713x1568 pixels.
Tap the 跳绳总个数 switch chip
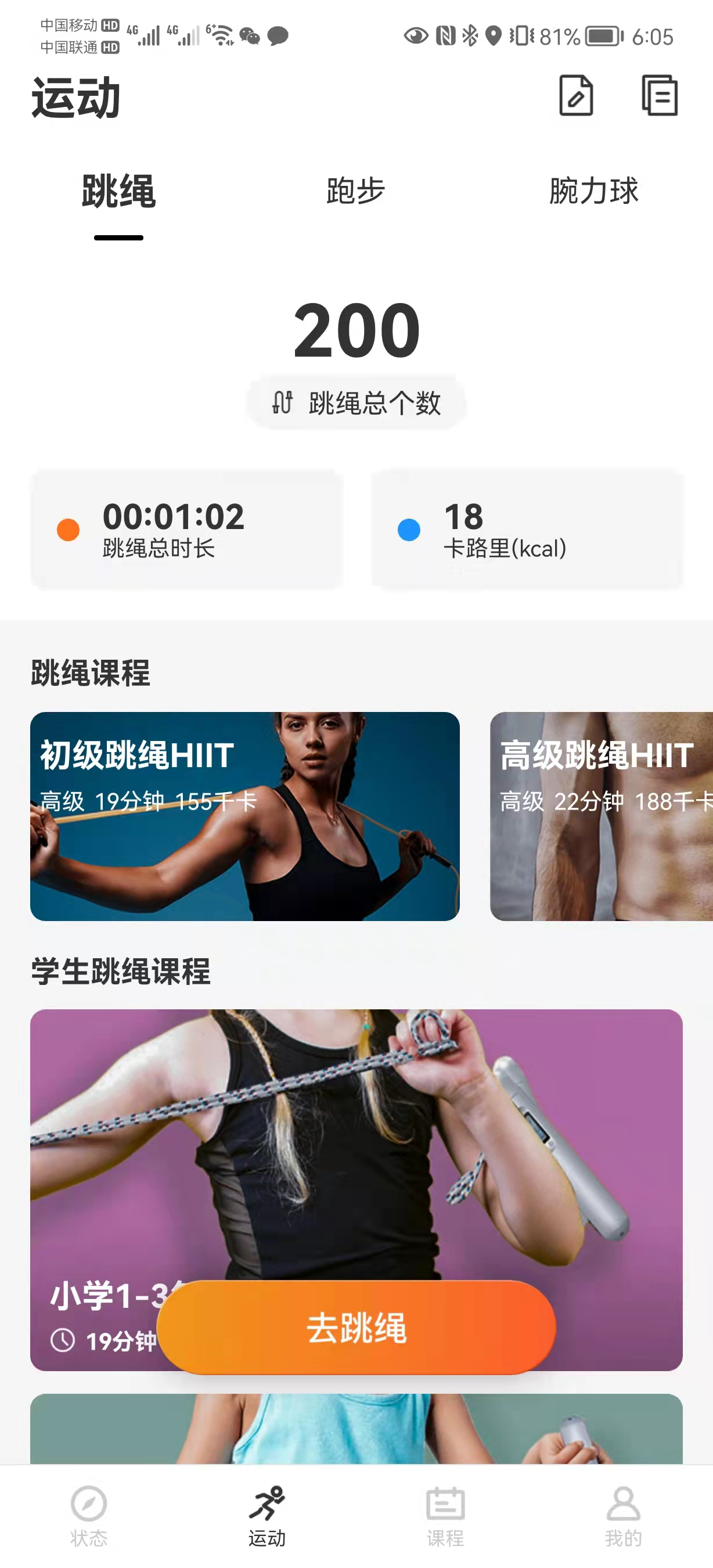point(356,403)
